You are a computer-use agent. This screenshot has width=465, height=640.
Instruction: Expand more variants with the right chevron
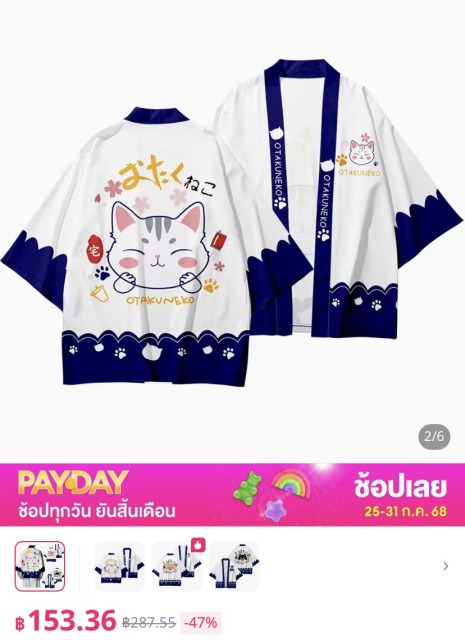[445, 566]
